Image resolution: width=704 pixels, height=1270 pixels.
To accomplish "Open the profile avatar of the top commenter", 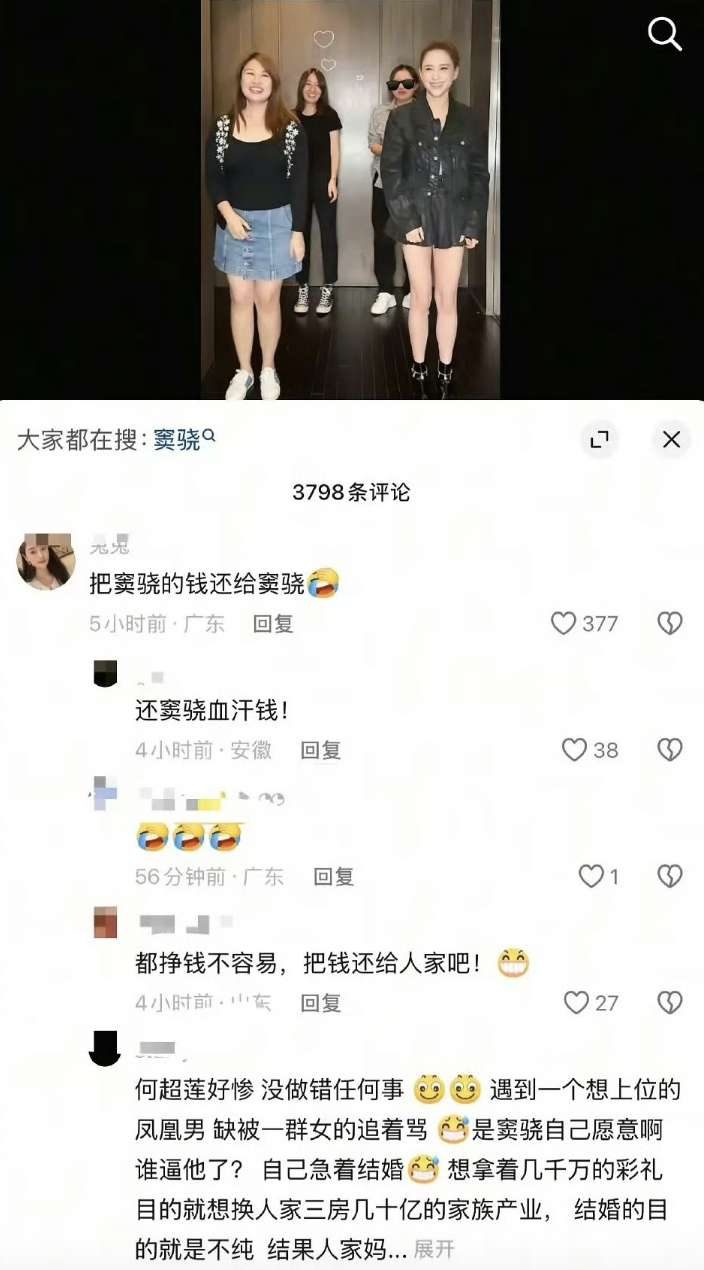I will 46,561.
